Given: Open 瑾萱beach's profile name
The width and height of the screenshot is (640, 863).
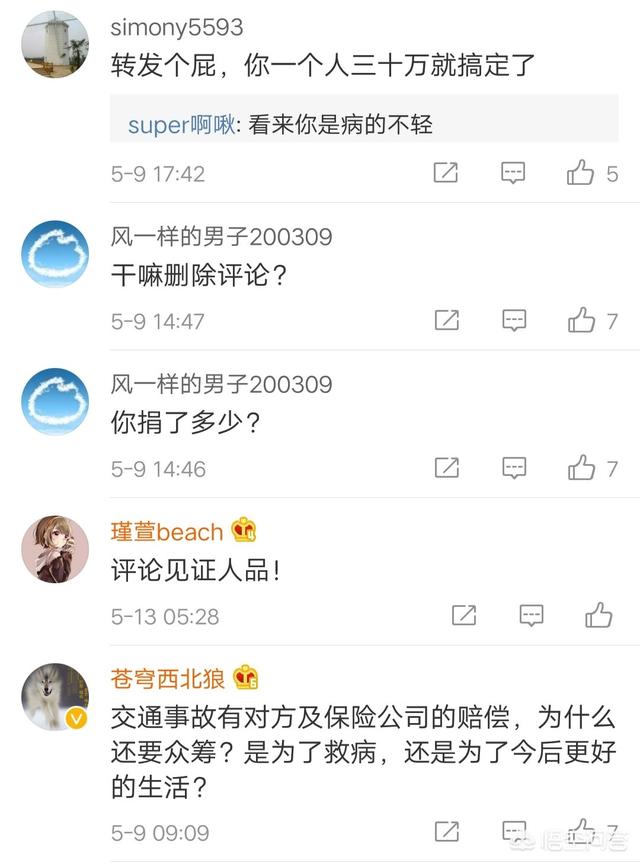Looking at the screenshot, I should (x=167, y=531).
